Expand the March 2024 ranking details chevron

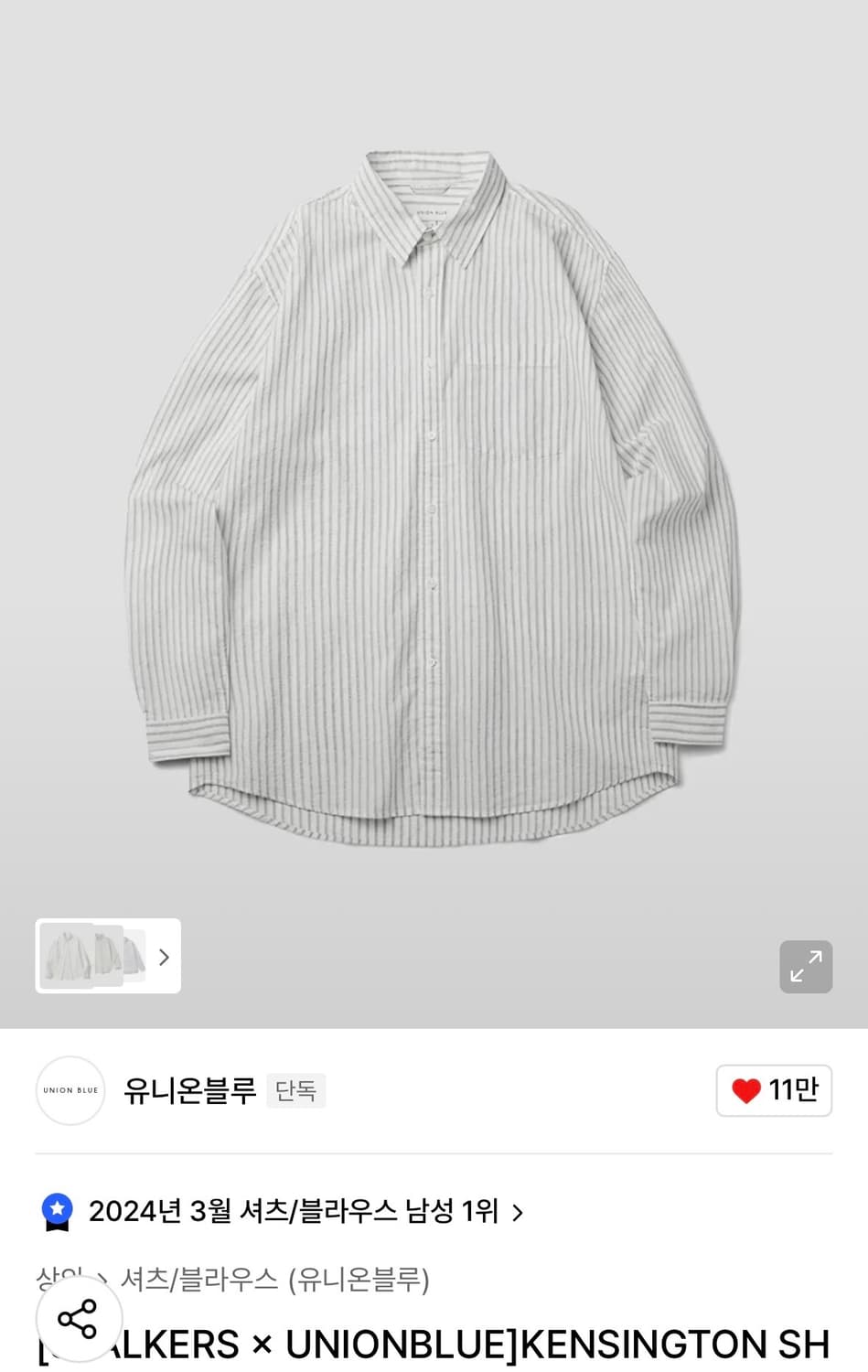[x=518, y=1211]
